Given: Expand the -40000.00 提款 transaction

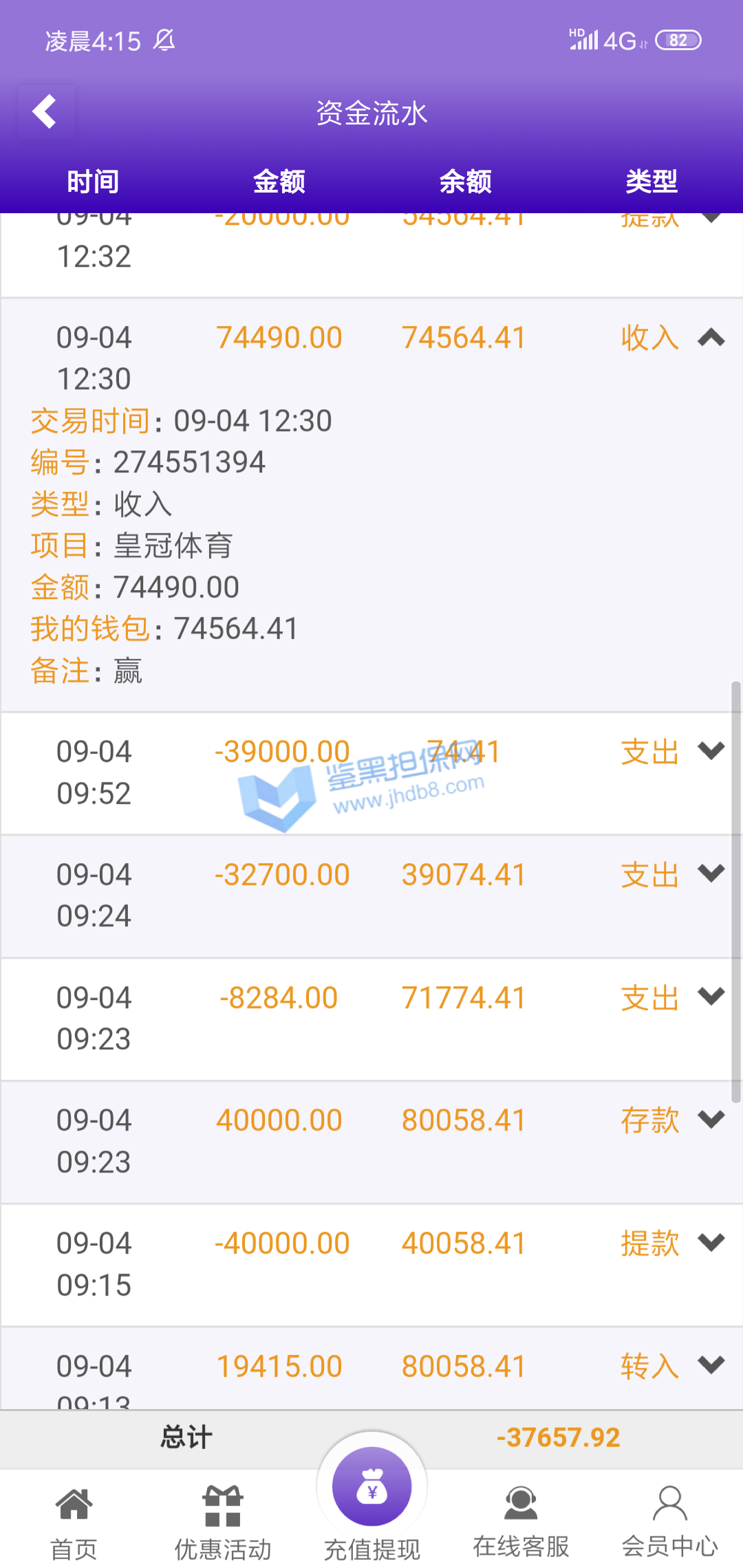Looking at the screenshot, I should (711, 1243).
